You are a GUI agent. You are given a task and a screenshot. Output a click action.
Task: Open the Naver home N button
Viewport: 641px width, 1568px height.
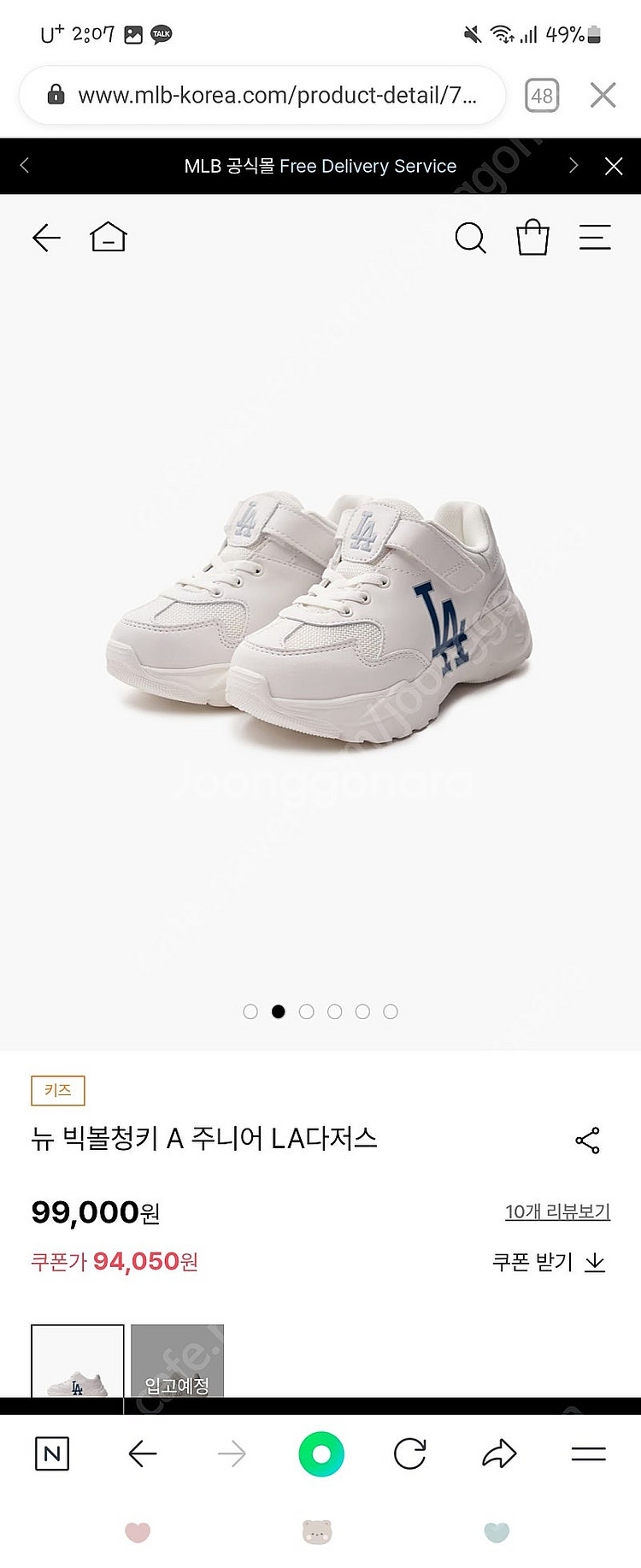click(x=52, y=1453)
